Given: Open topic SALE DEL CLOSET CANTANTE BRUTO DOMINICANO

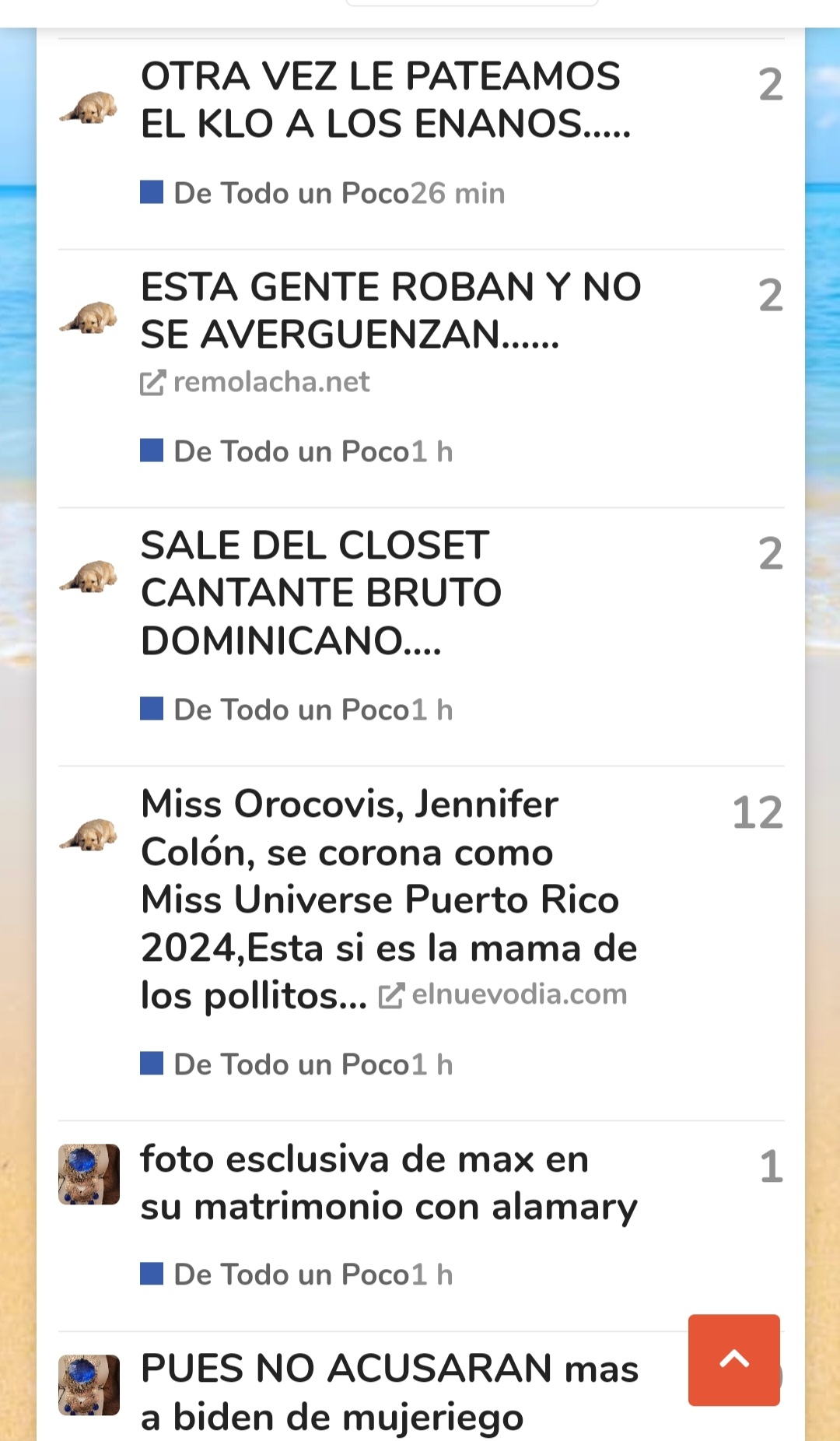Looking at the screenshot, I should (x=321, y=593).
